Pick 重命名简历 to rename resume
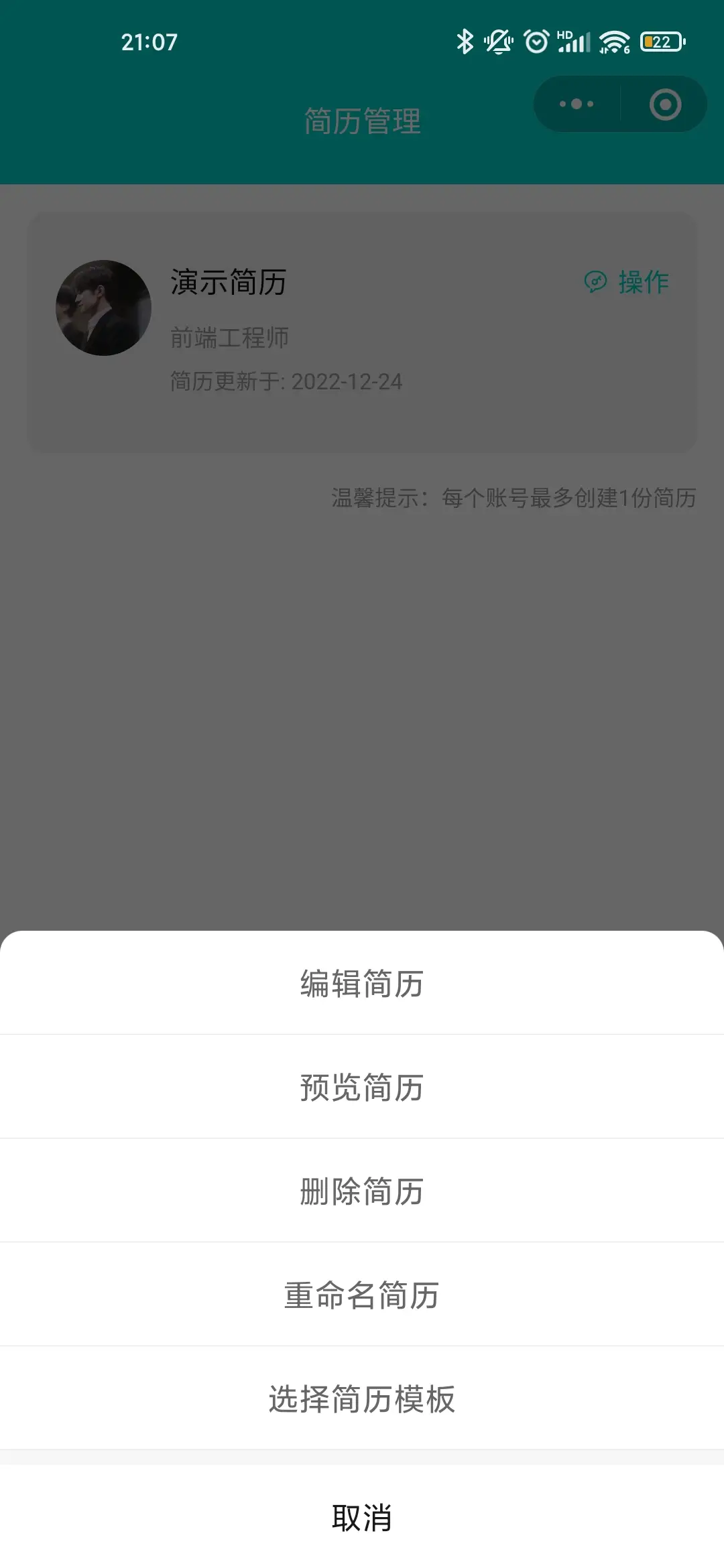The image size is (724, 1568). 362,1294
